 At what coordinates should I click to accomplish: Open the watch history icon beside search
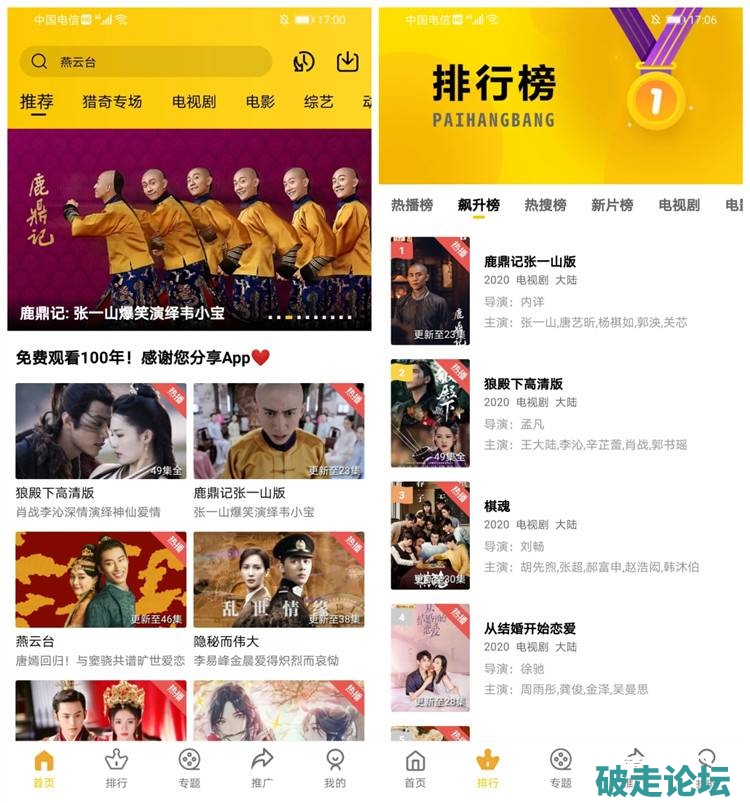pyautogui.click(x=304, y=62)
